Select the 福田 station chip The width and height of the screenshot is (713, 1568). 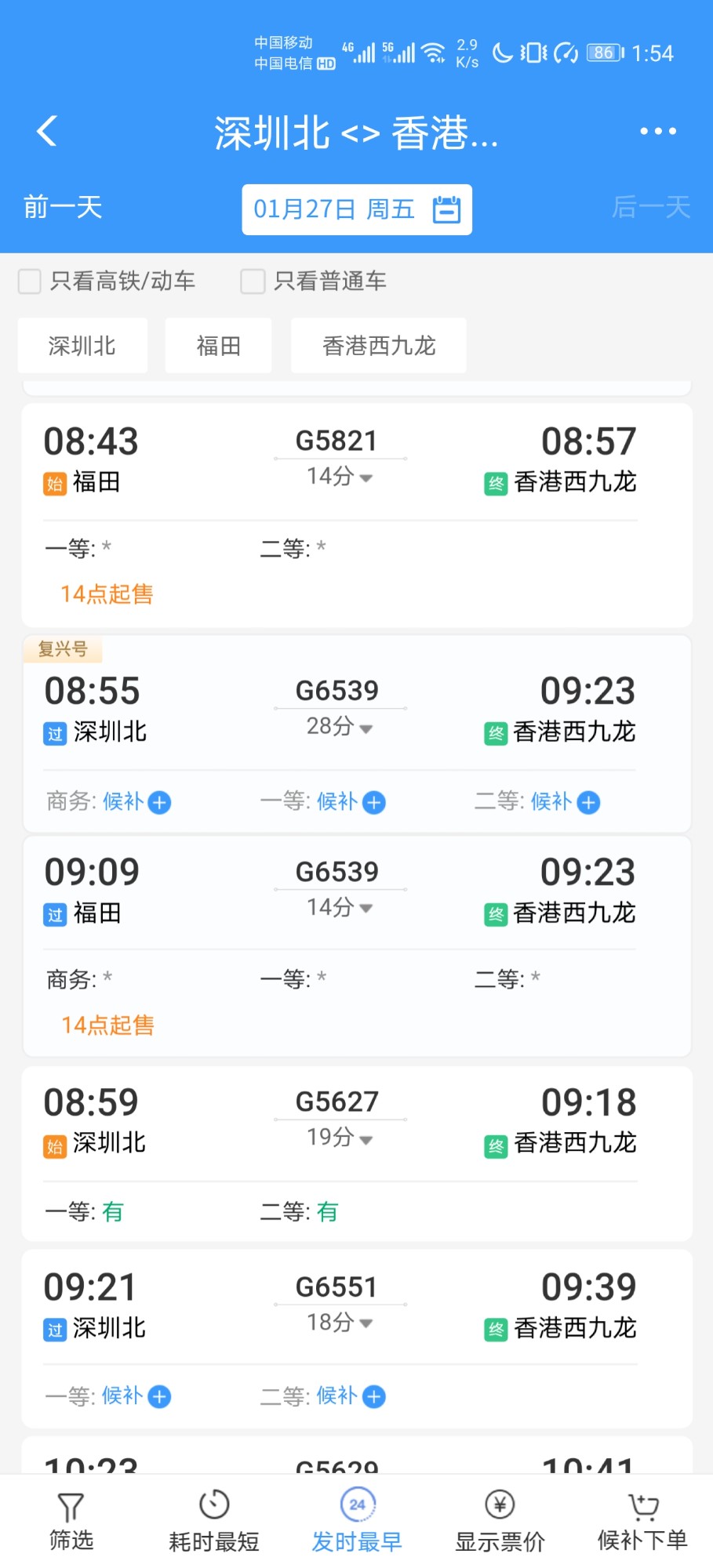click(x=218, y=346)
